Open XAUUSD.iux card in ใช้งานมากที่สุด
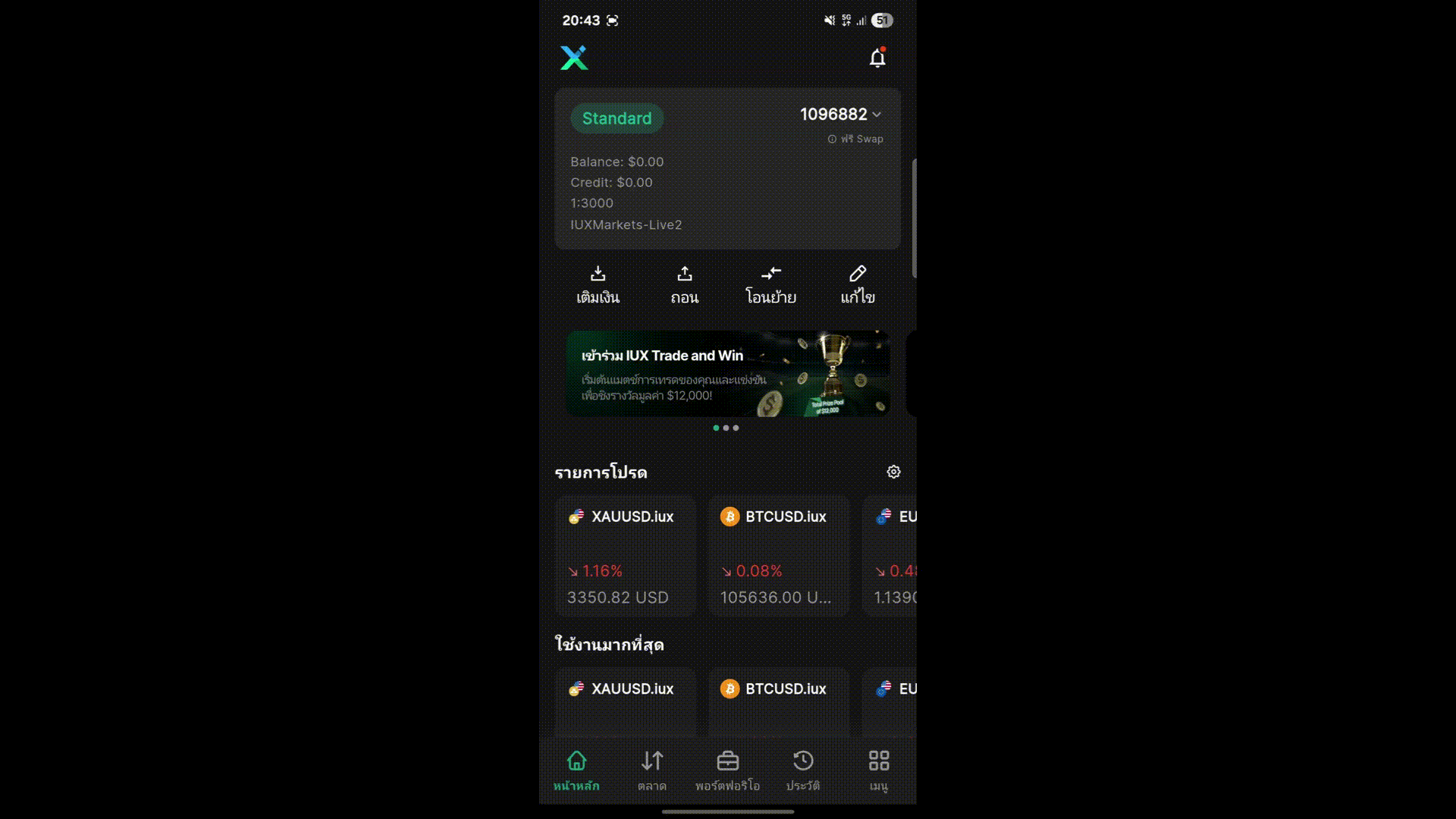 tap(625, 701)
